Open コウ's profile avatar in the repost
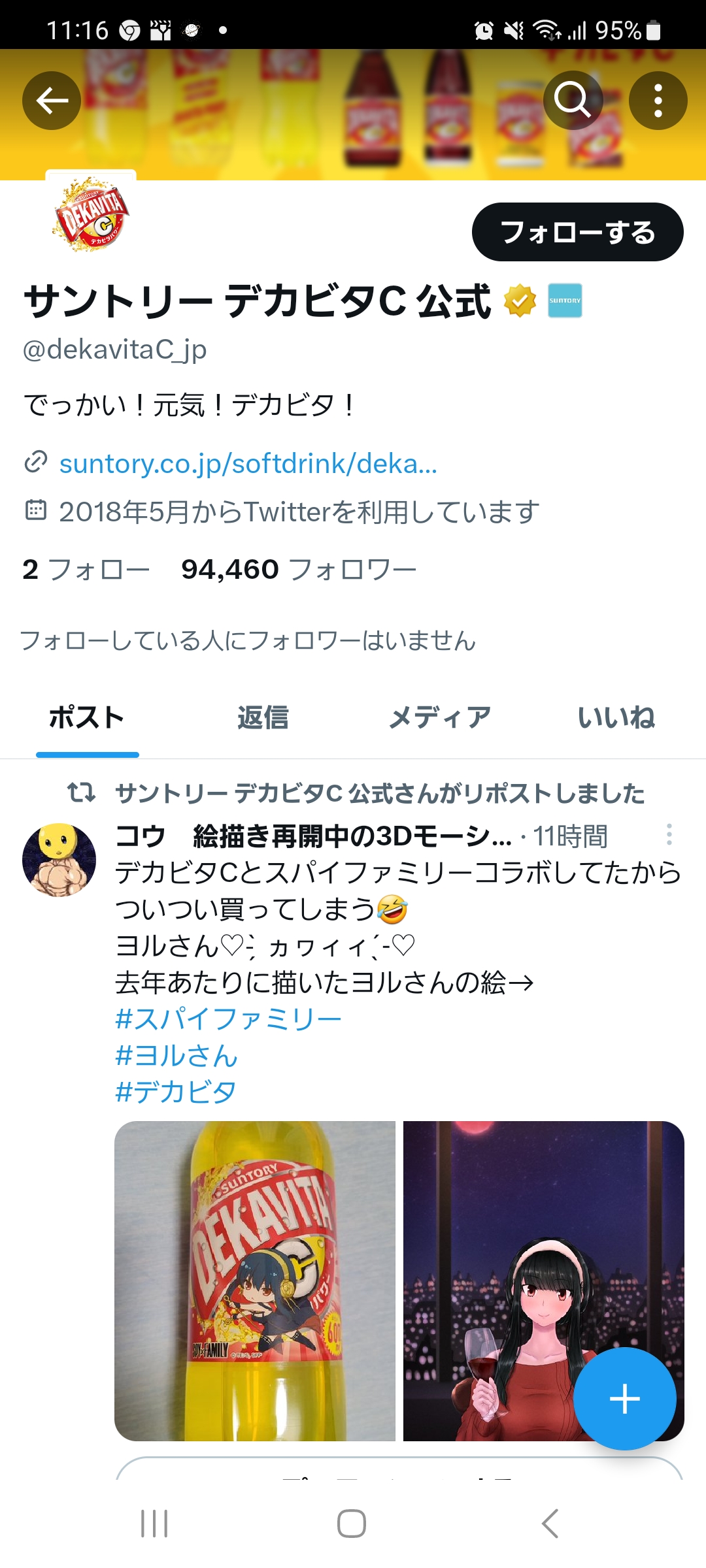706x1568 pixels. click(59, 860)
